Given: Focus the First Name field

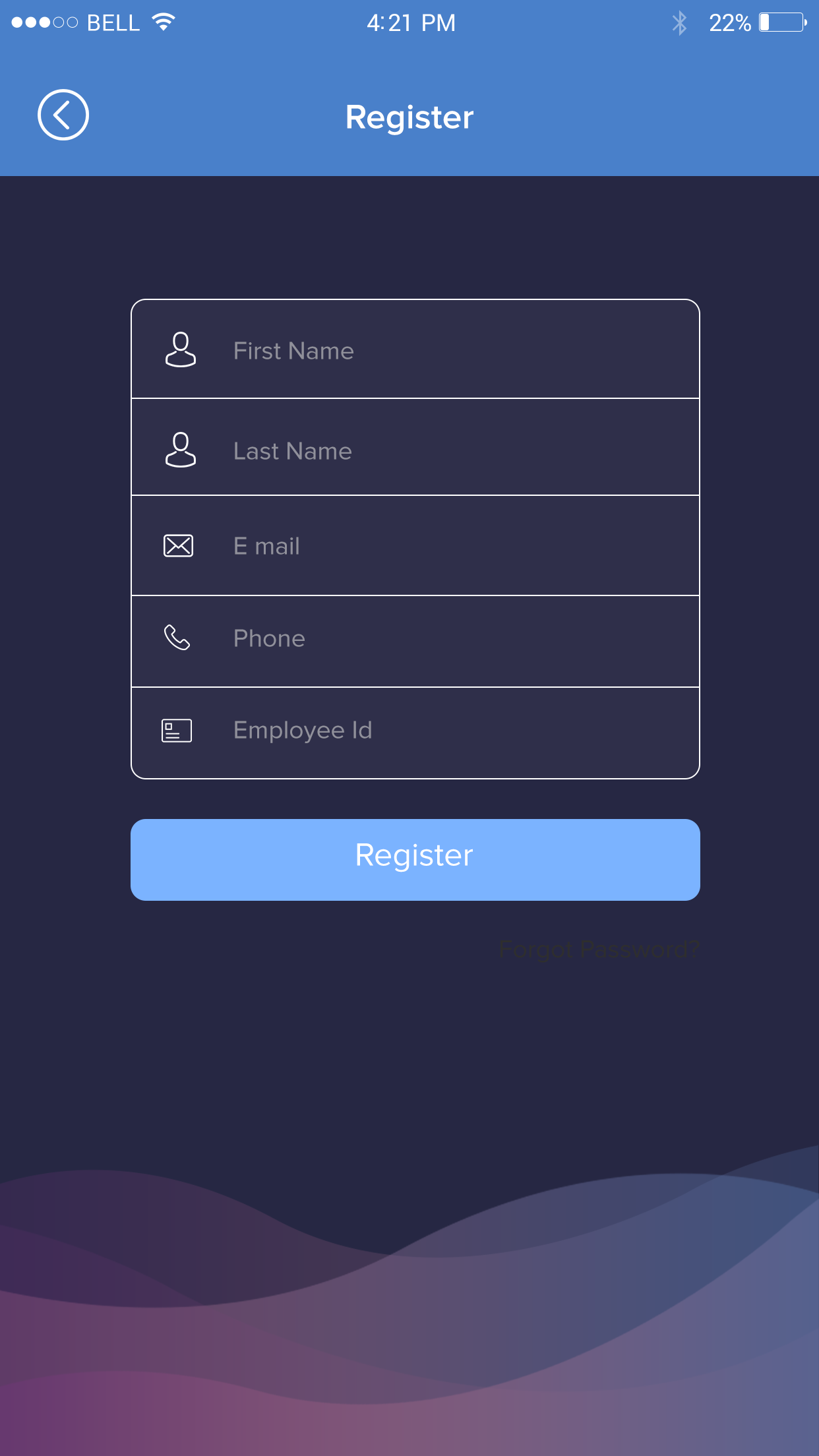Looking at the screenshot, I should (415, 349).
